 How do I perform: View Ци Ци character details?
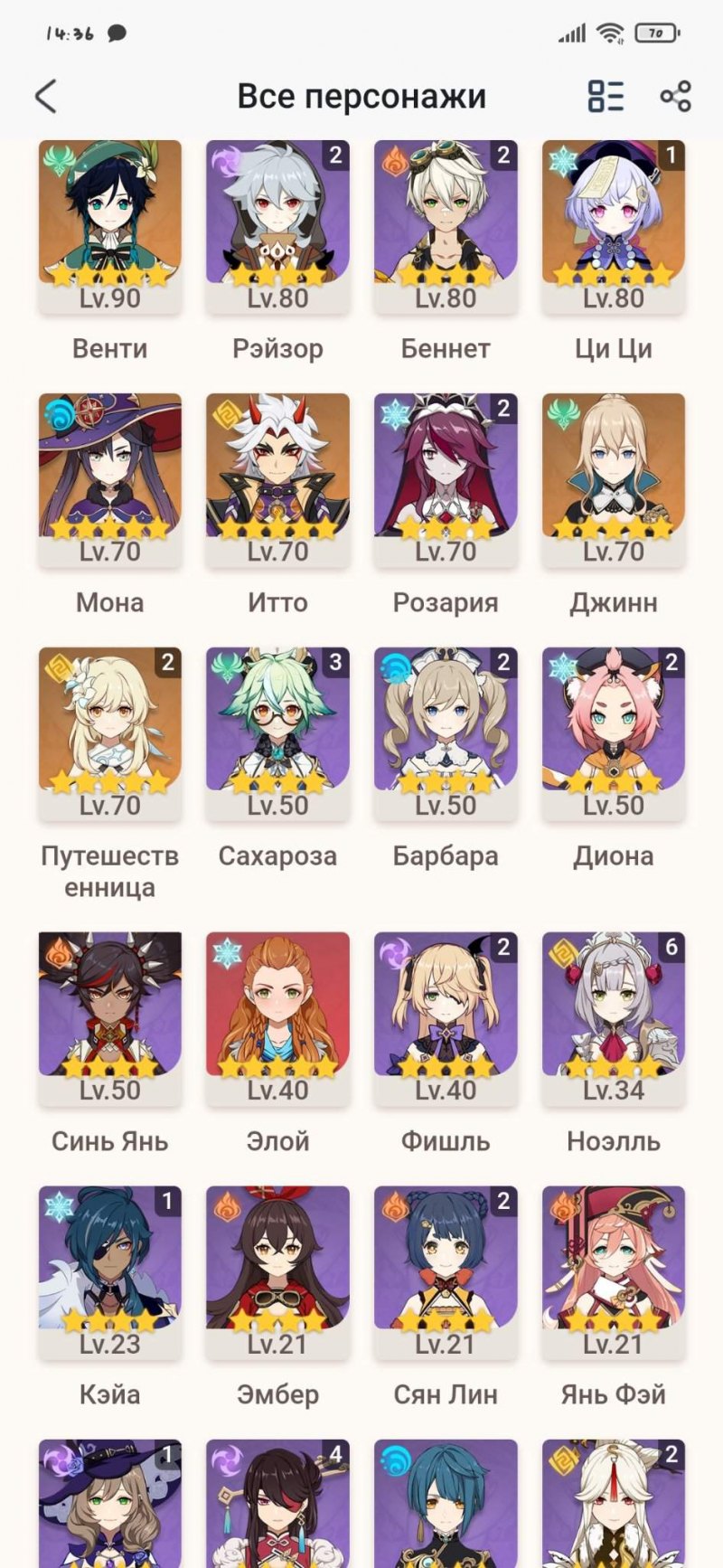click(614, 226)
